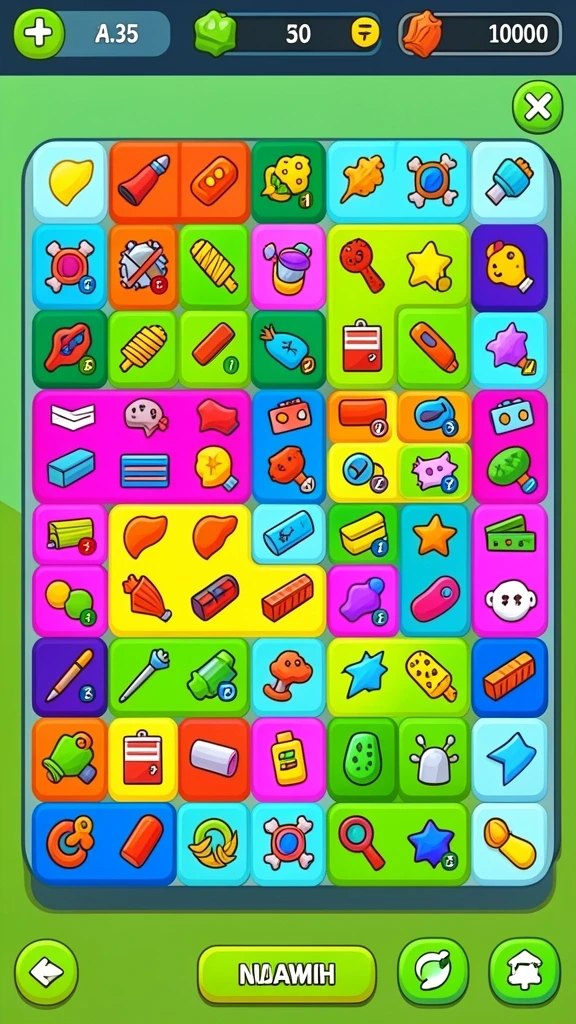
Task: Close the board with the X button
Action: [537, 106]
